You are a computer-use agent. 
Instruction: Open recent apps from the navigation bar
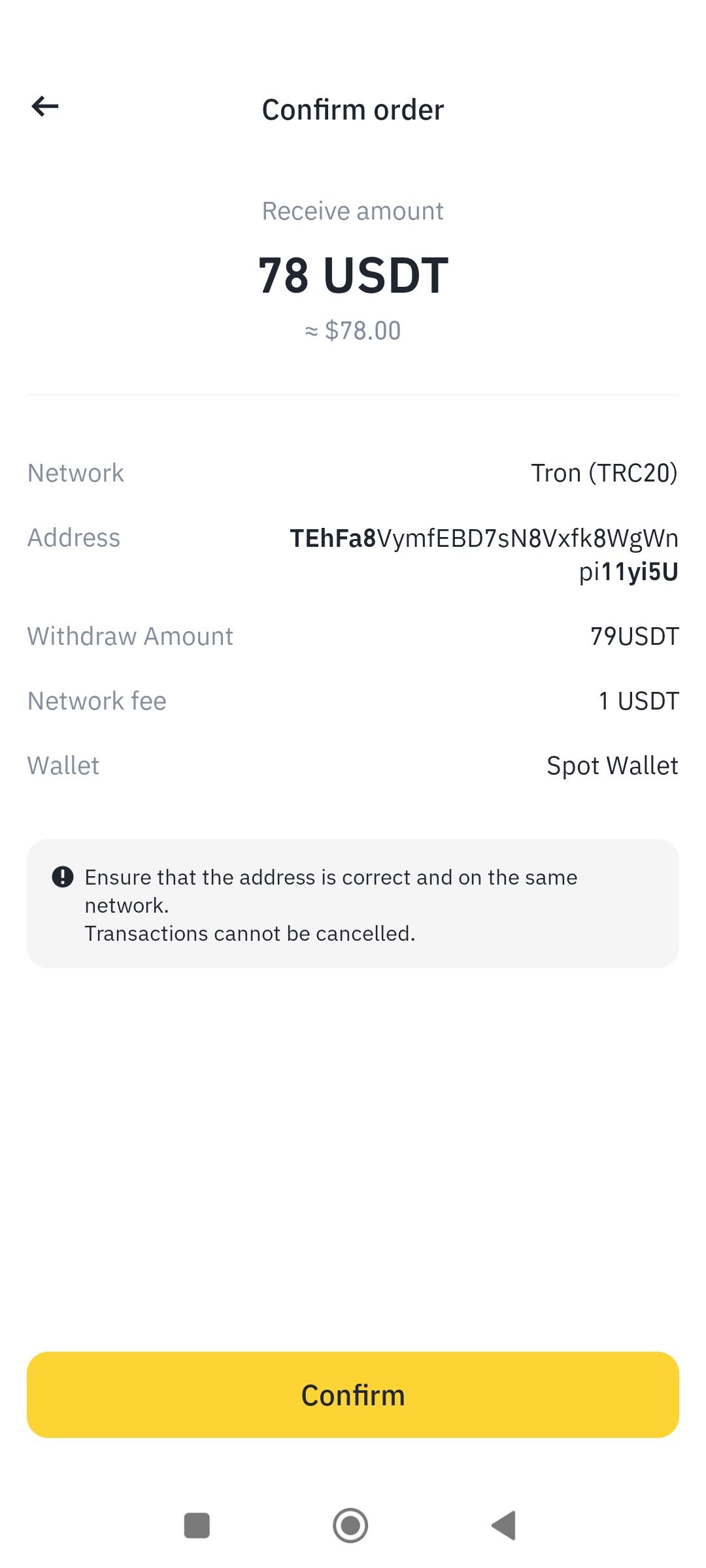pos(197,1526)
